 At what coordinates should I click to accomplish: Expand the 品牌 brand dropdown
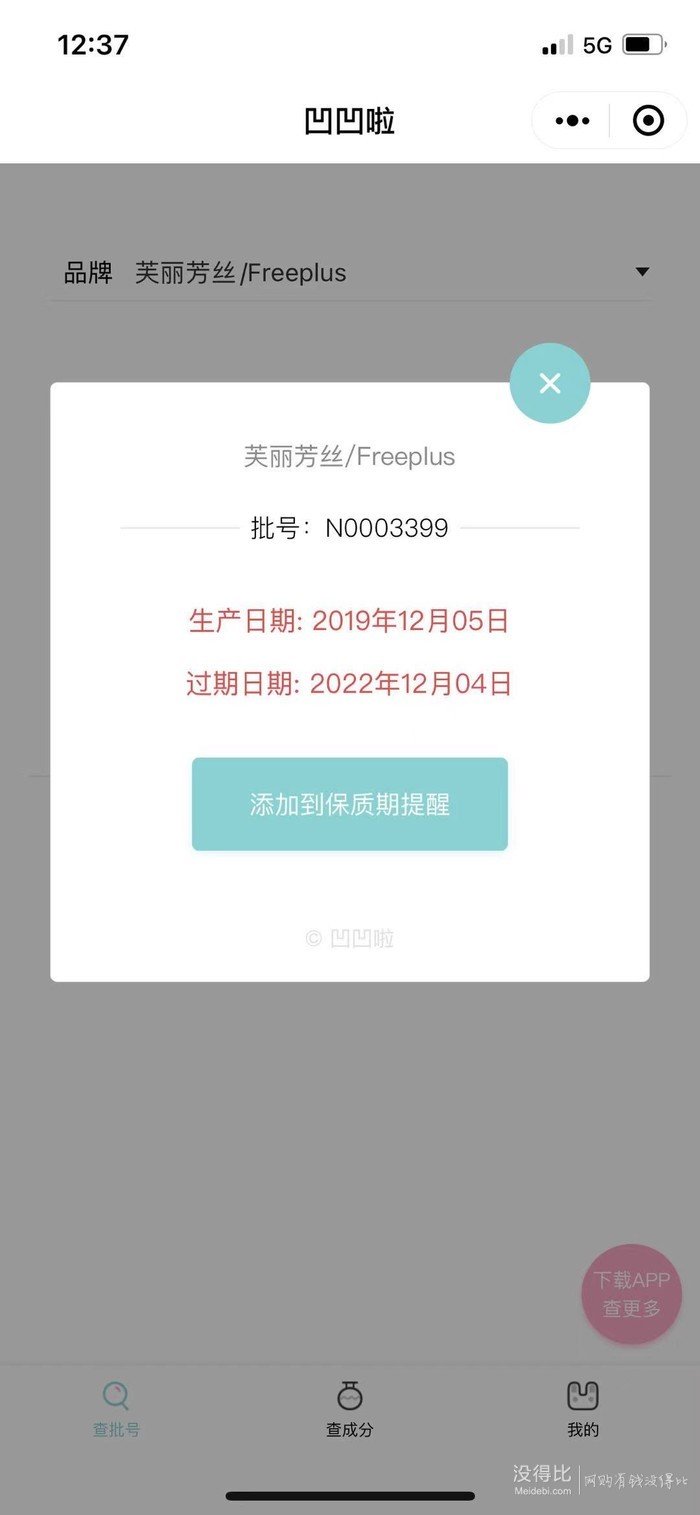coord(350,272)
